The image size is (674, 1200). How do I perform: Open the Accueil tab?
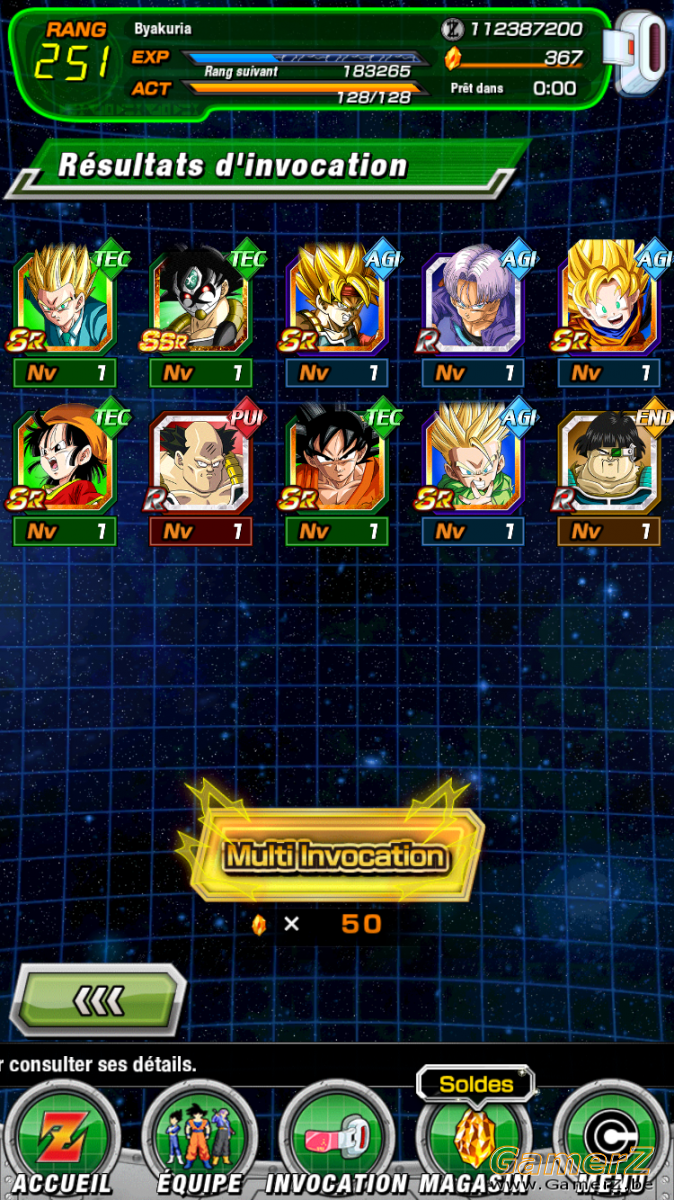click(62, 1140)
